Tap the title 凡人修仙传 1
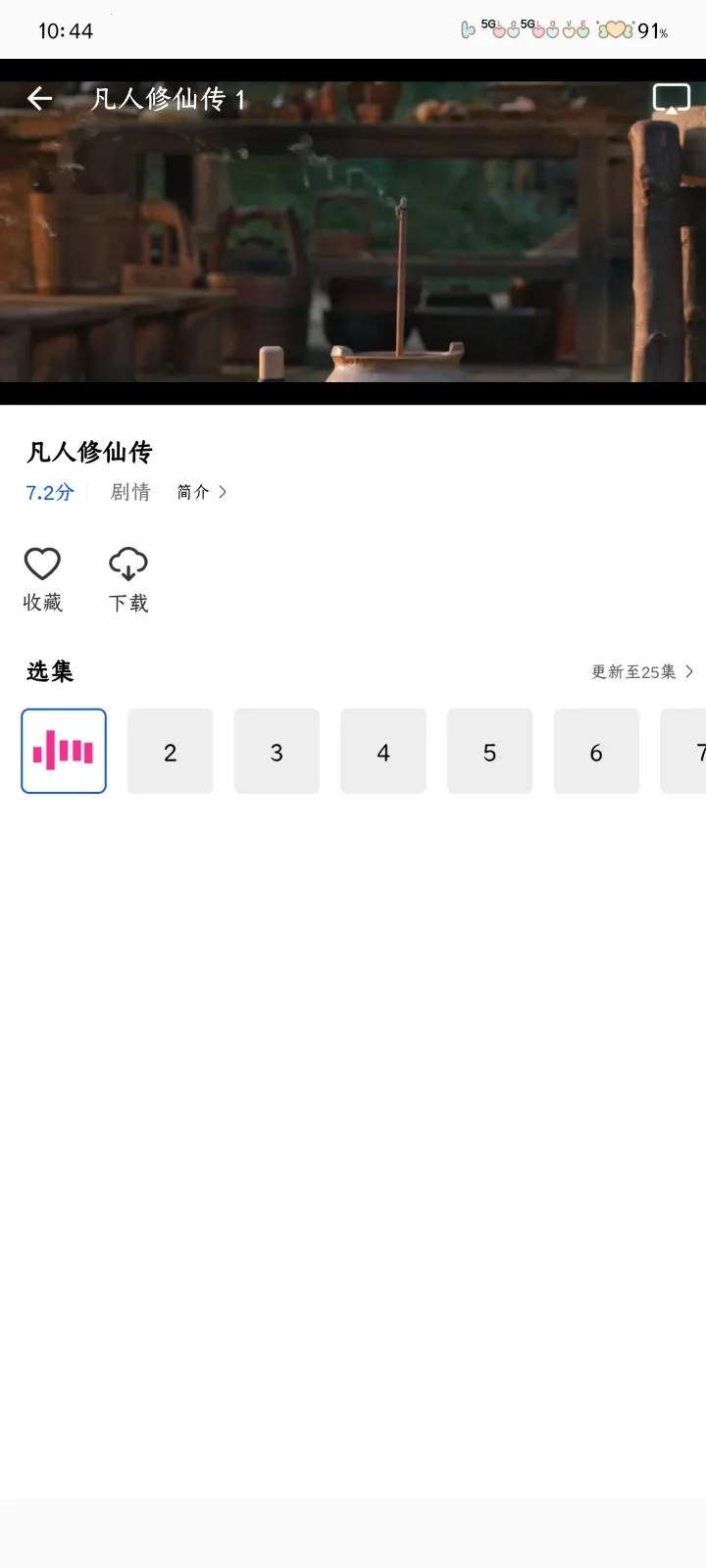 point(167,98)
